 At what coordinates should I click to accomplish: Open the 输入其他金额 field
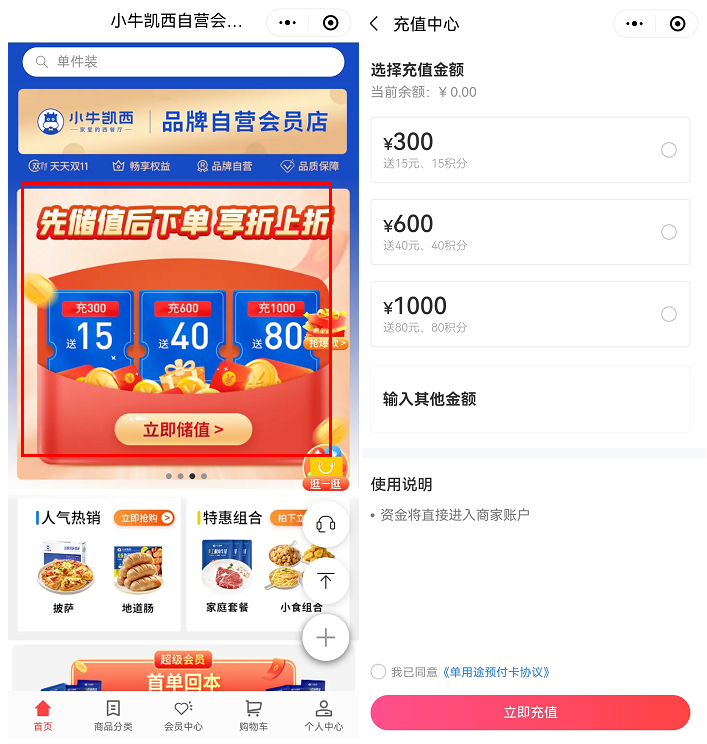click(x=530, y=399)
